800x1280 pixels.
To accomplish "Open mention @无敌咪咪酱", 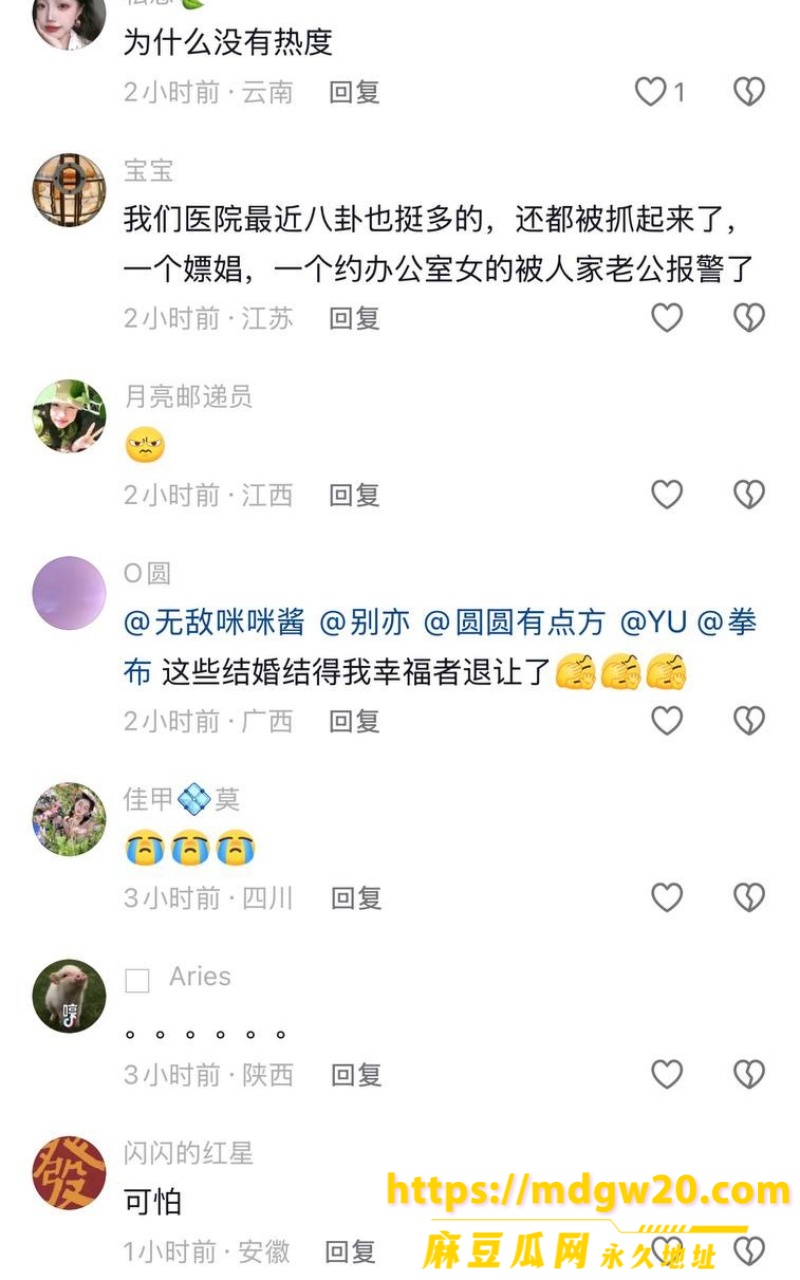I will click(214, 623).
